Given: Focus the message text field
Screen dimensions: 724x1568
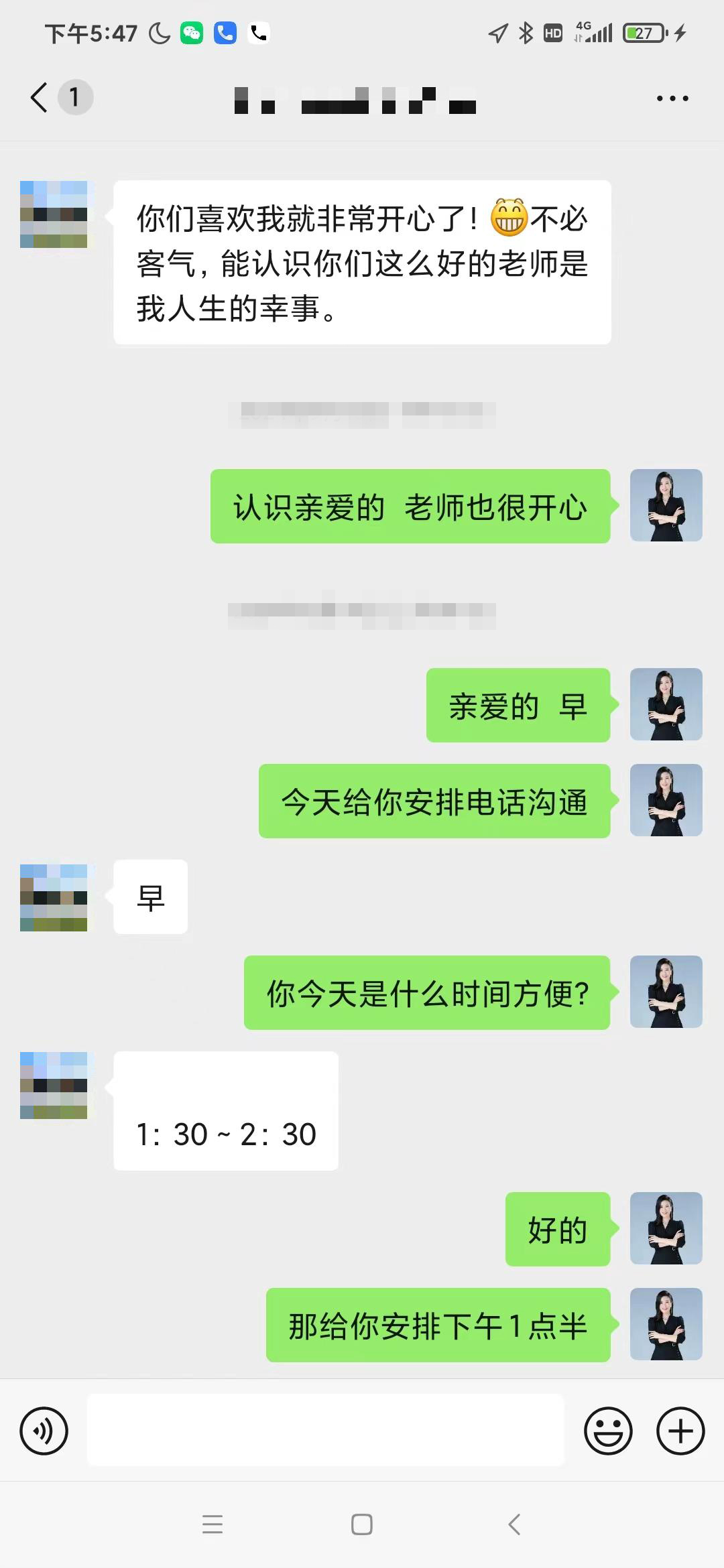Looking at the screenshot, I should [325, 1430].
